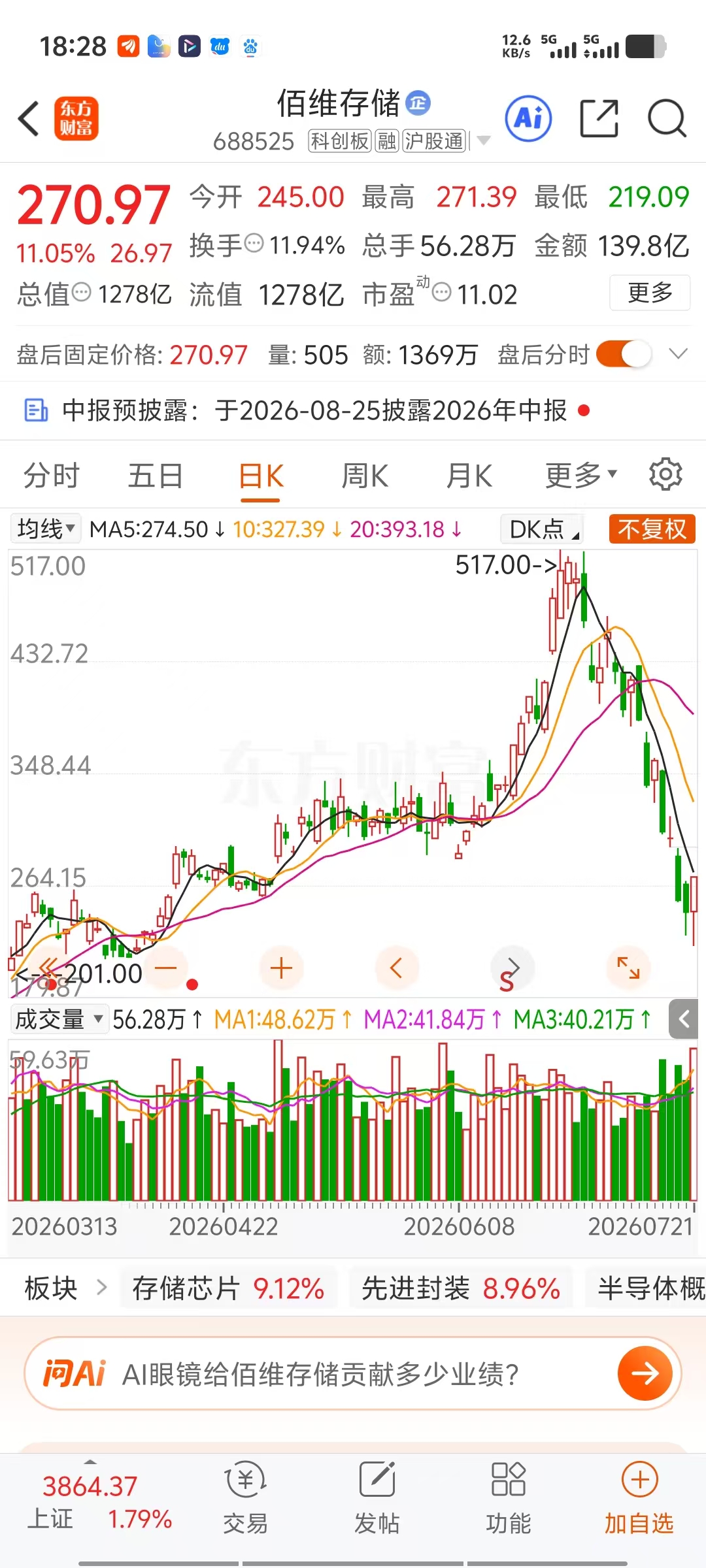Image resolution: width=706 pixels, height=1568 pixels.
Task: Open chart settings gear
Action: [665, 474]
